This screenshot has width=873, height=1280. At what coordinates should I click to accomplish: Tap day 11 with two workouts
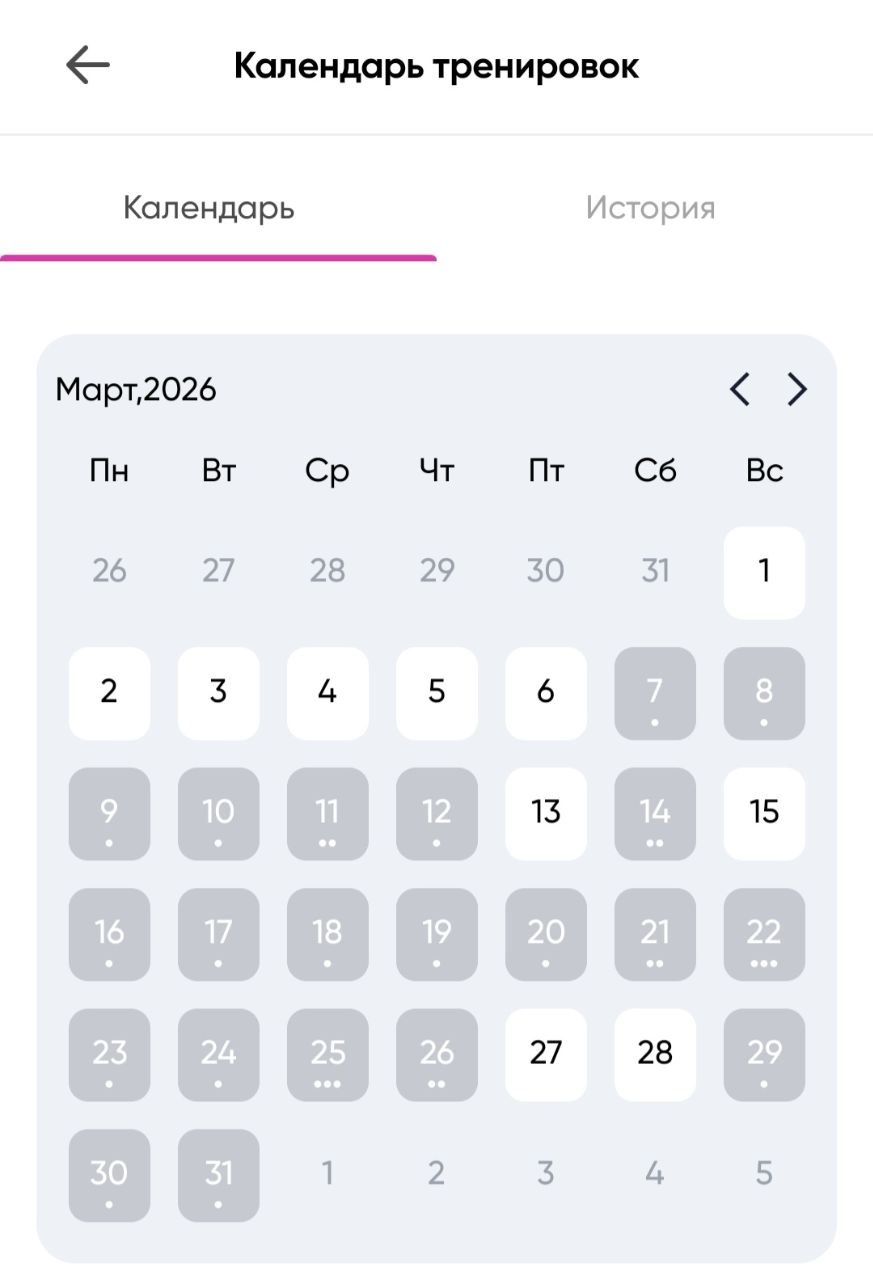click(x=328, y=814)
